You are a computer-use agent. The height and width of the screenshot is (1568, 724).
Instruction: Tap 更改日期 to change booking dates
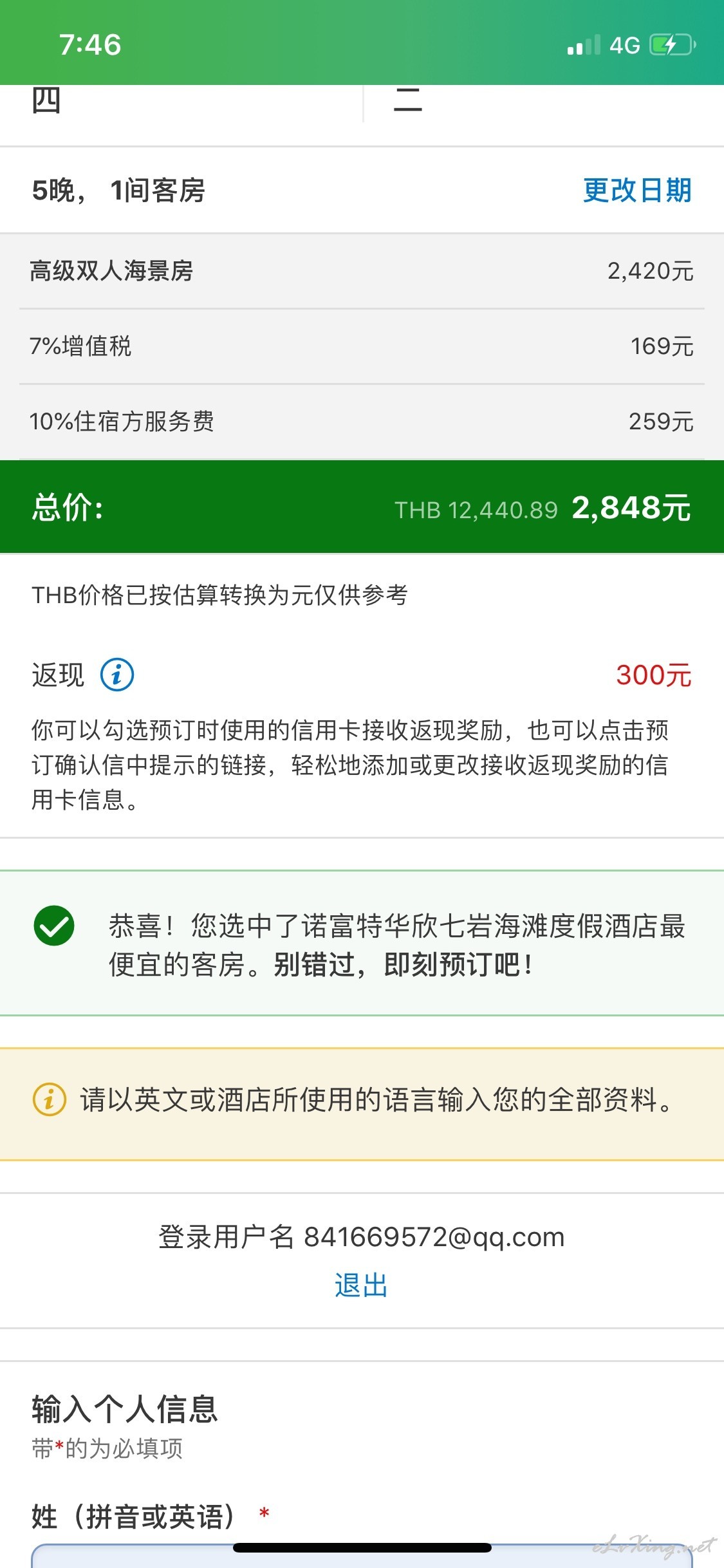point(637,191)
